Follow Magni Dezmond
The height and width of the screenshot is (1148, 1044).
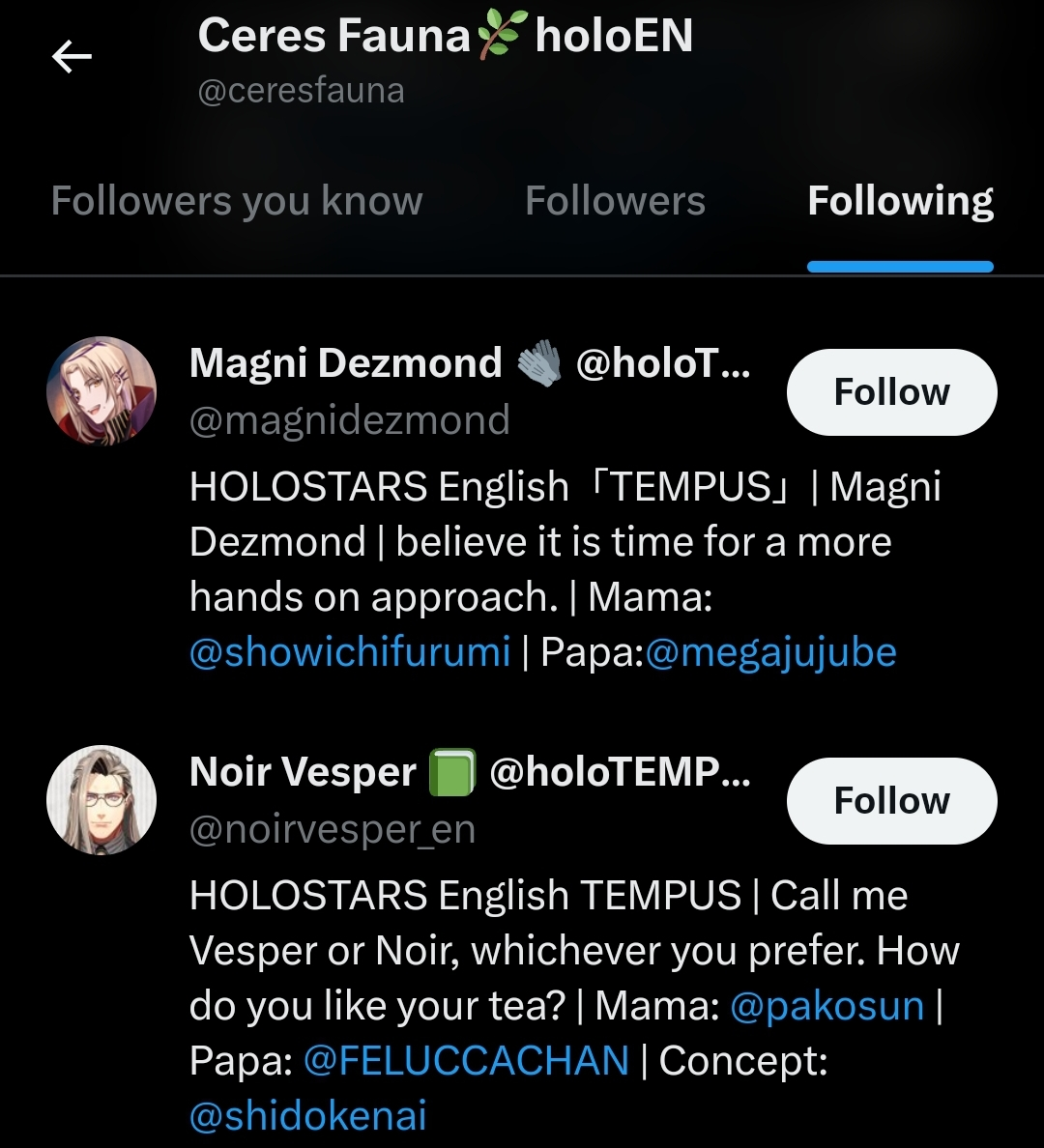[x=891, y=392]
